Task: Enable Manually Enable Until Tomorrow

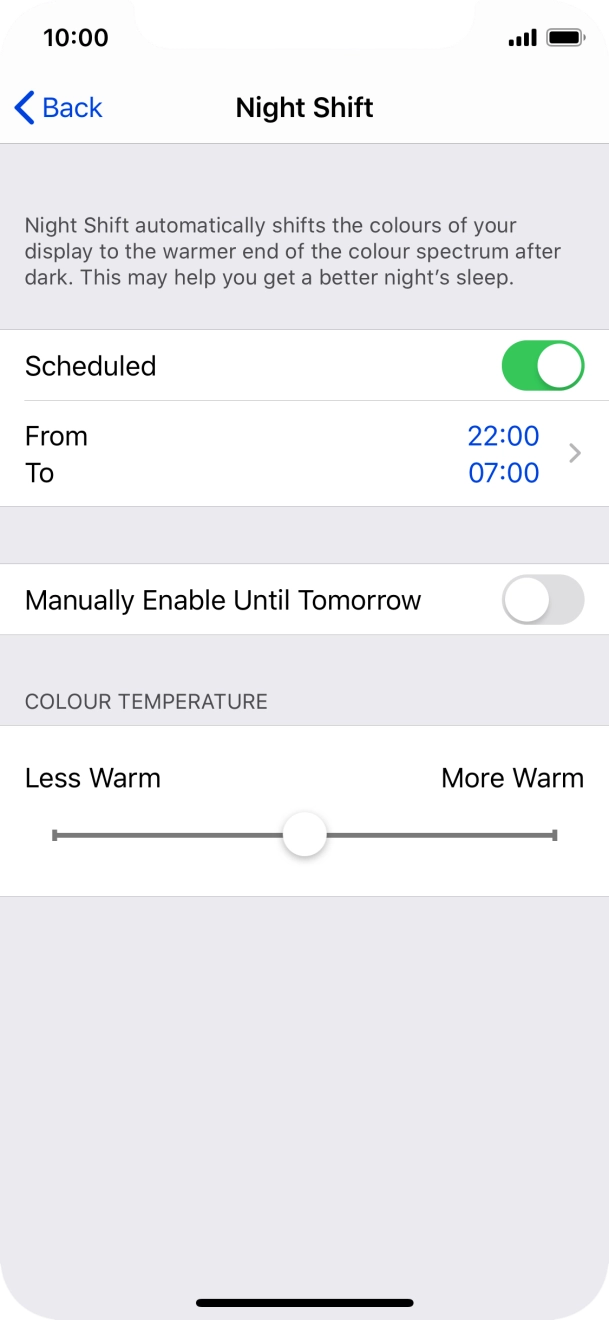Action: [542, 600]
